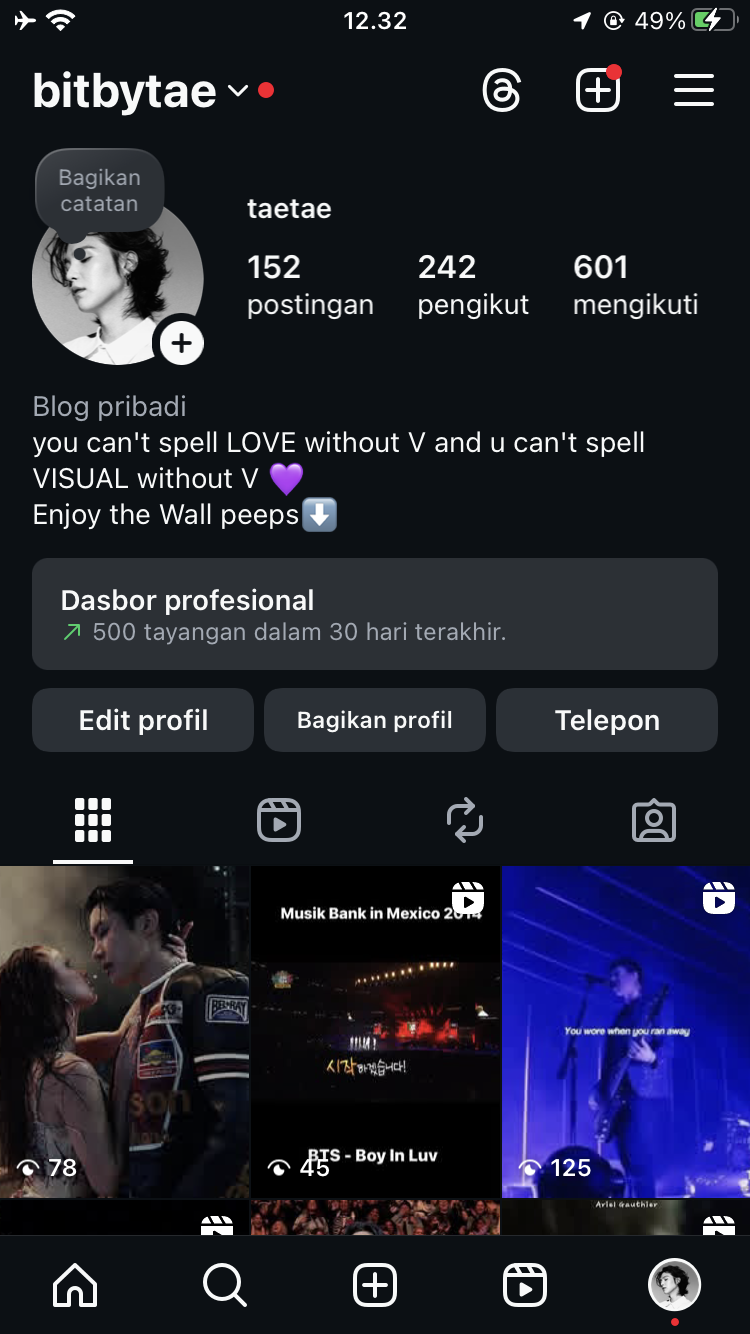Open the Threads icon in the header
Image resolution: width=750 pixels, height=1334 pixels.
click(x=501, y=91)
